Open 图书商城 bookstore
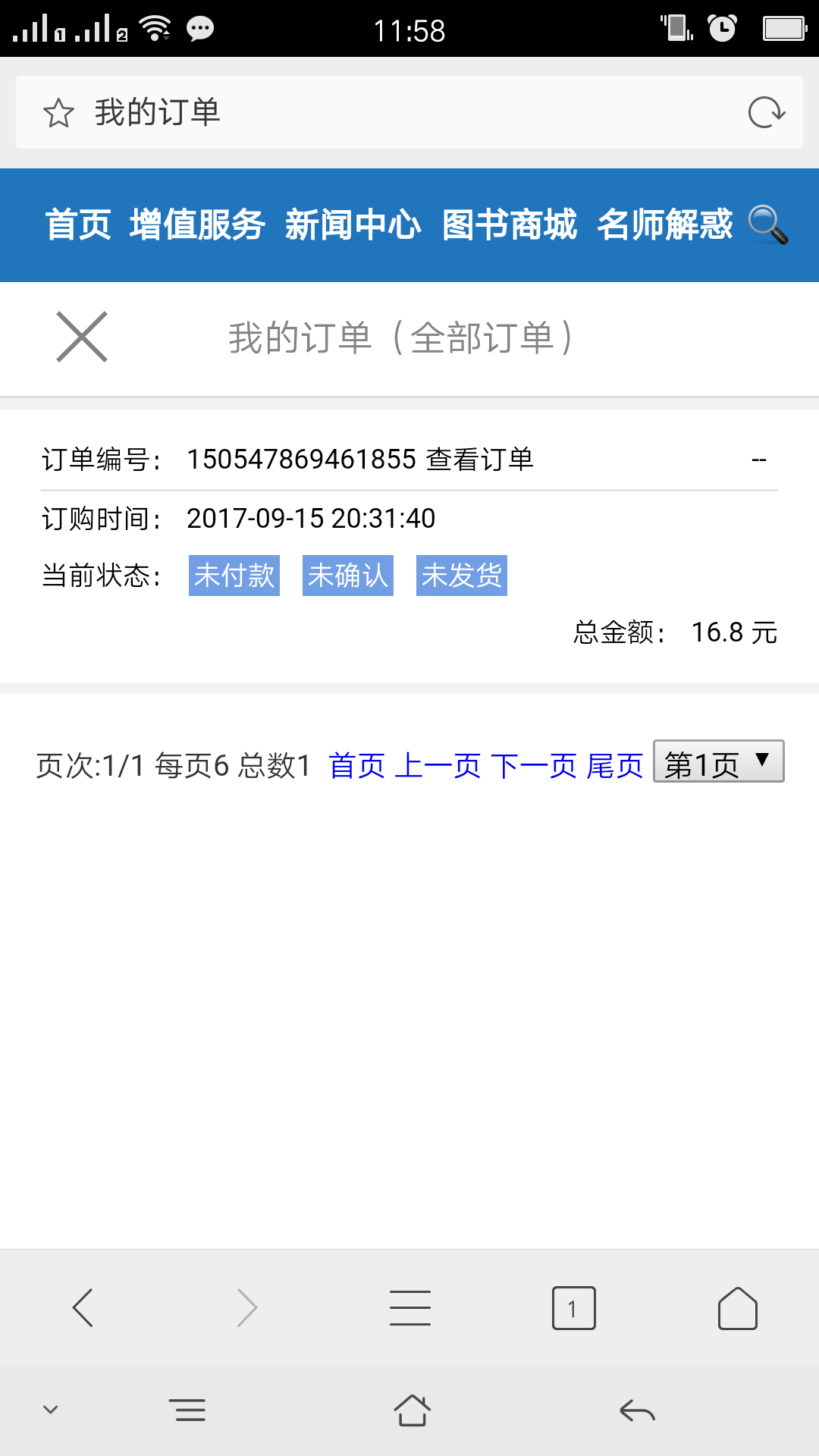The image size is (819, 1456). [510, 225]
